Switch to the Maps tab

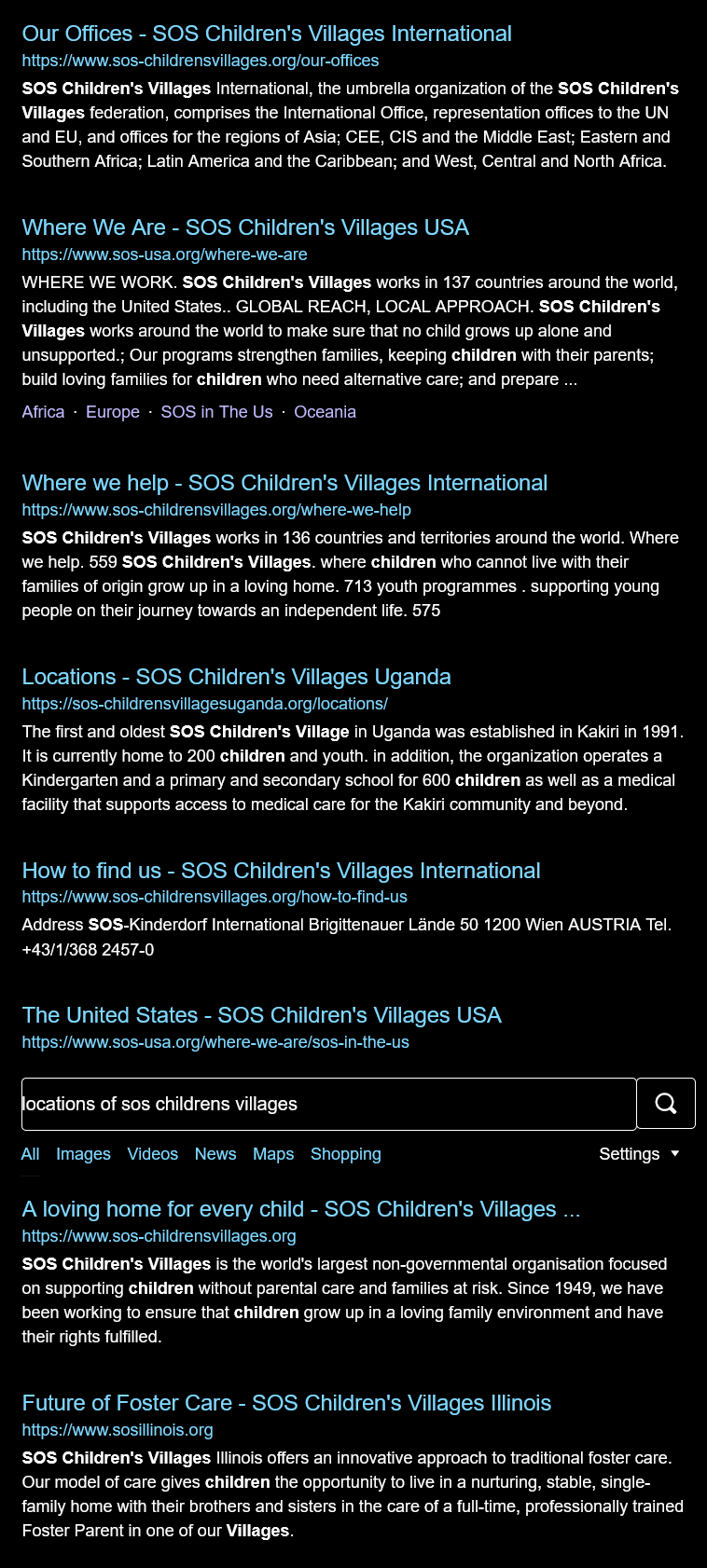[x=273, y=1154]
